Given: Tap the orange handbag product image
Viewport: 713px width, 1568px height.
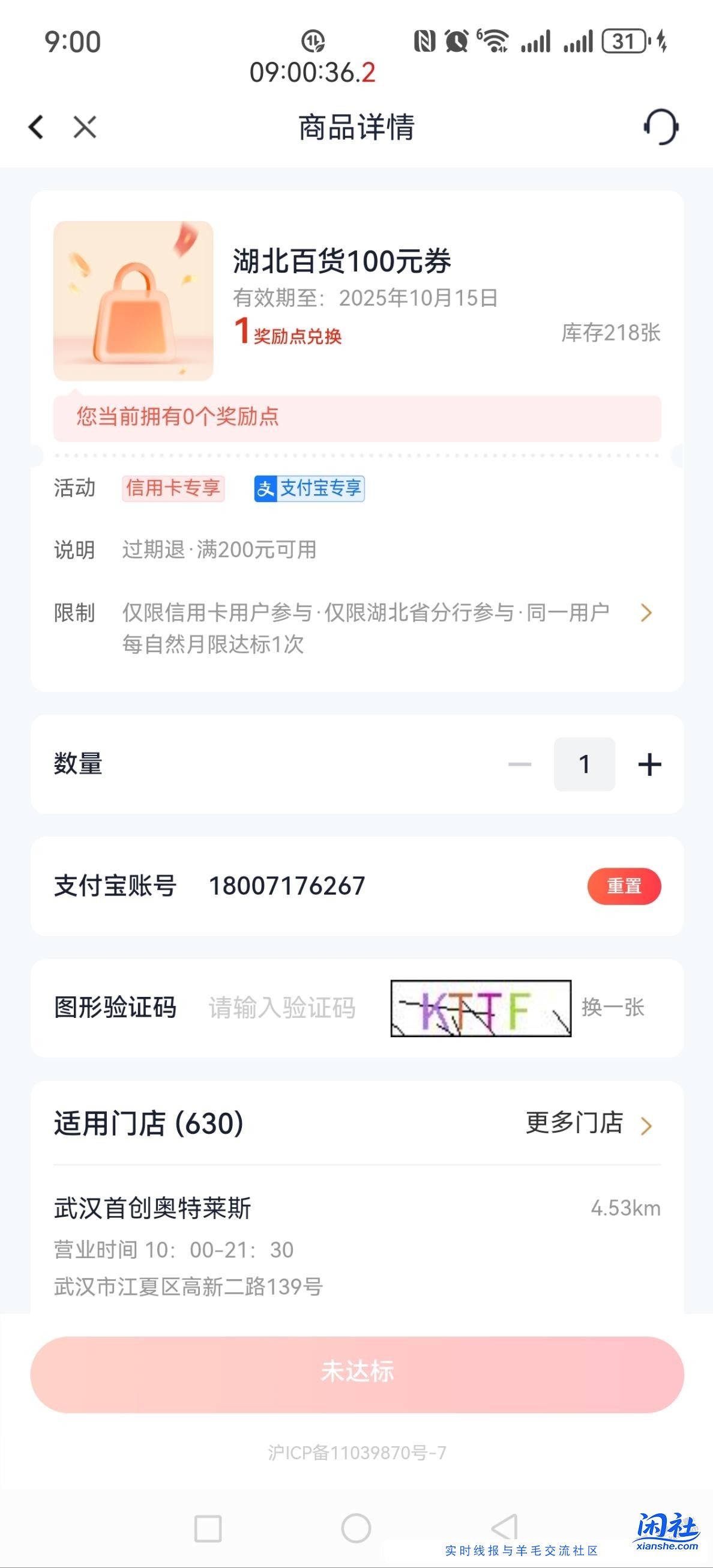Looking at the screenshot, I should pyautogui.click(x=134, y=303).
